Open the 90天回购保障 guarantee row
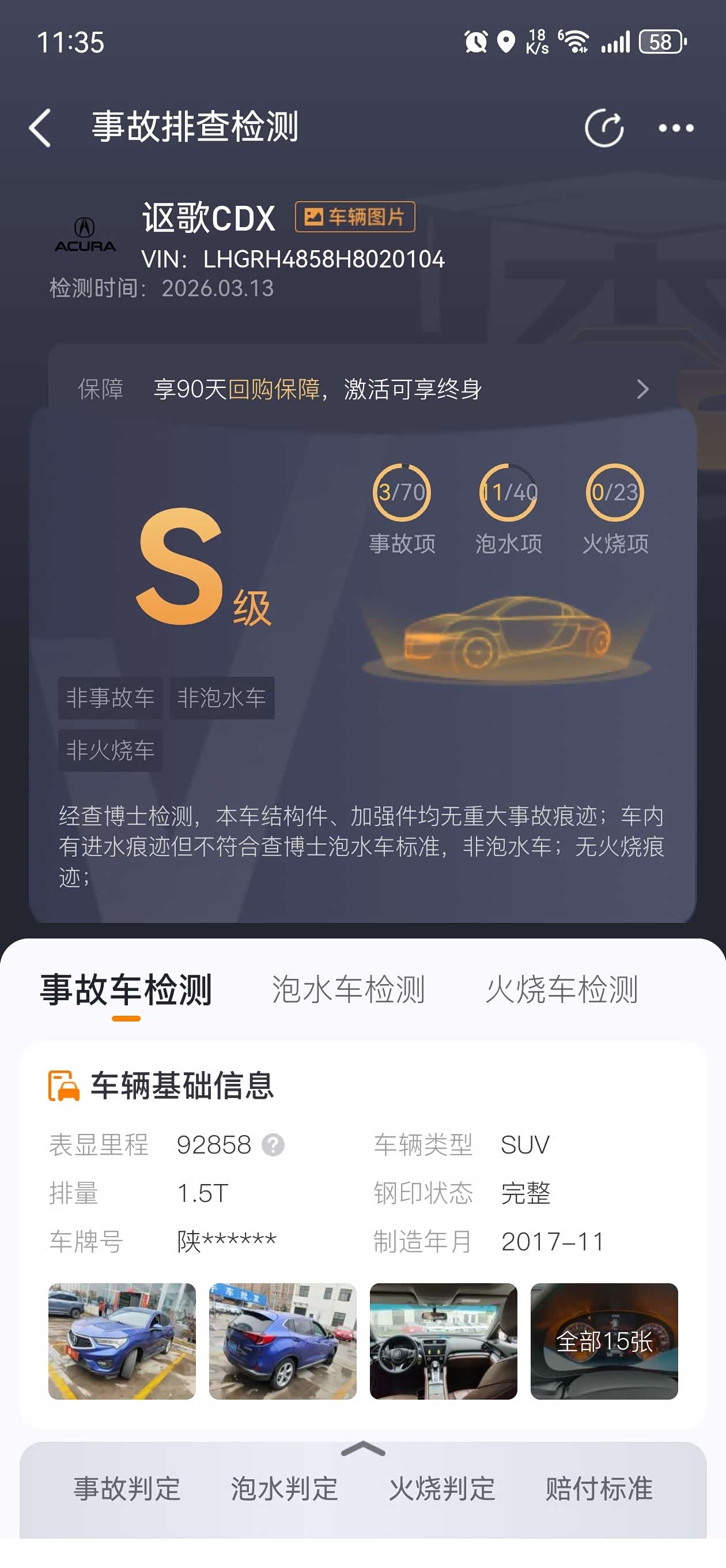726x1568 pixels. point(362,389)
